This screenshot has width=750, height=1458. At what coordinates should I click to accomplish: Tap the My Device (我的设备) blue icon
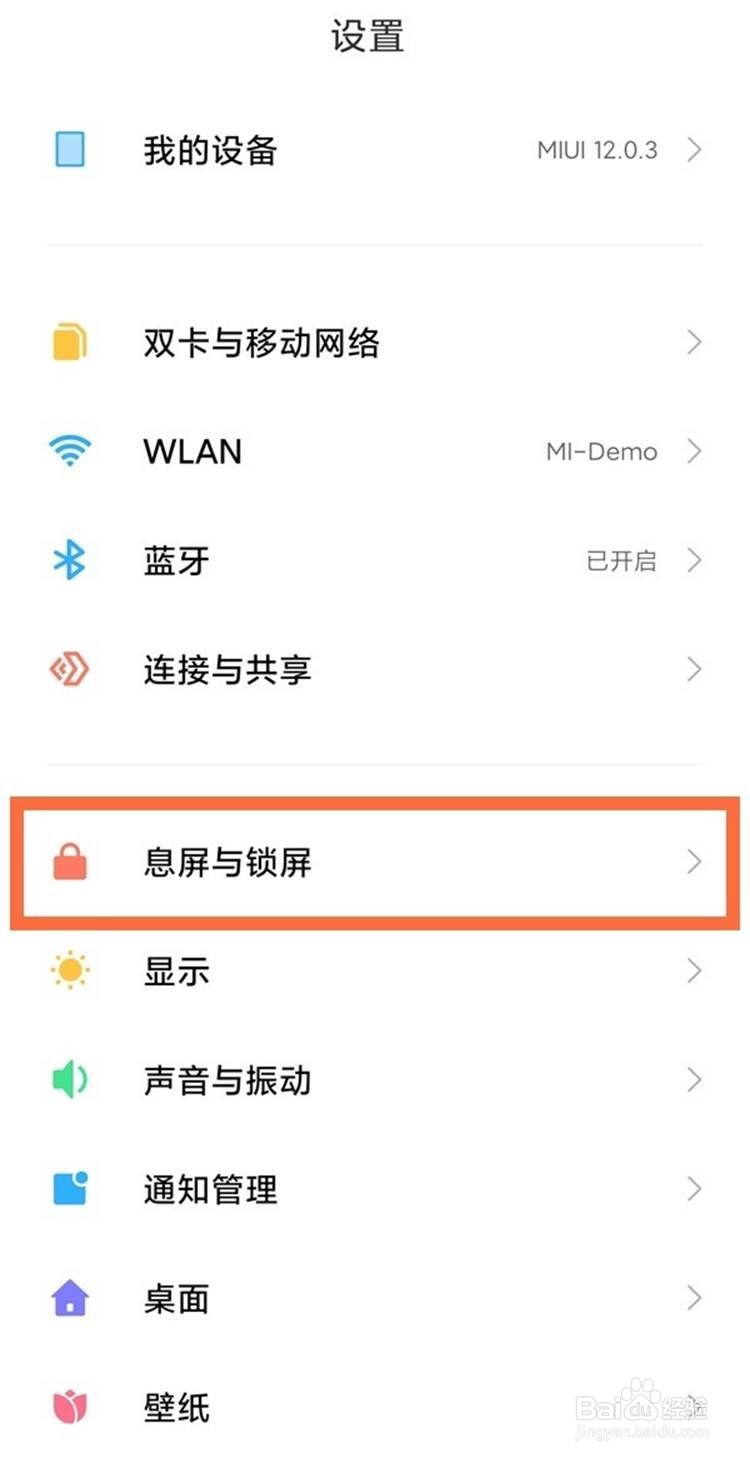click(69, 150)
